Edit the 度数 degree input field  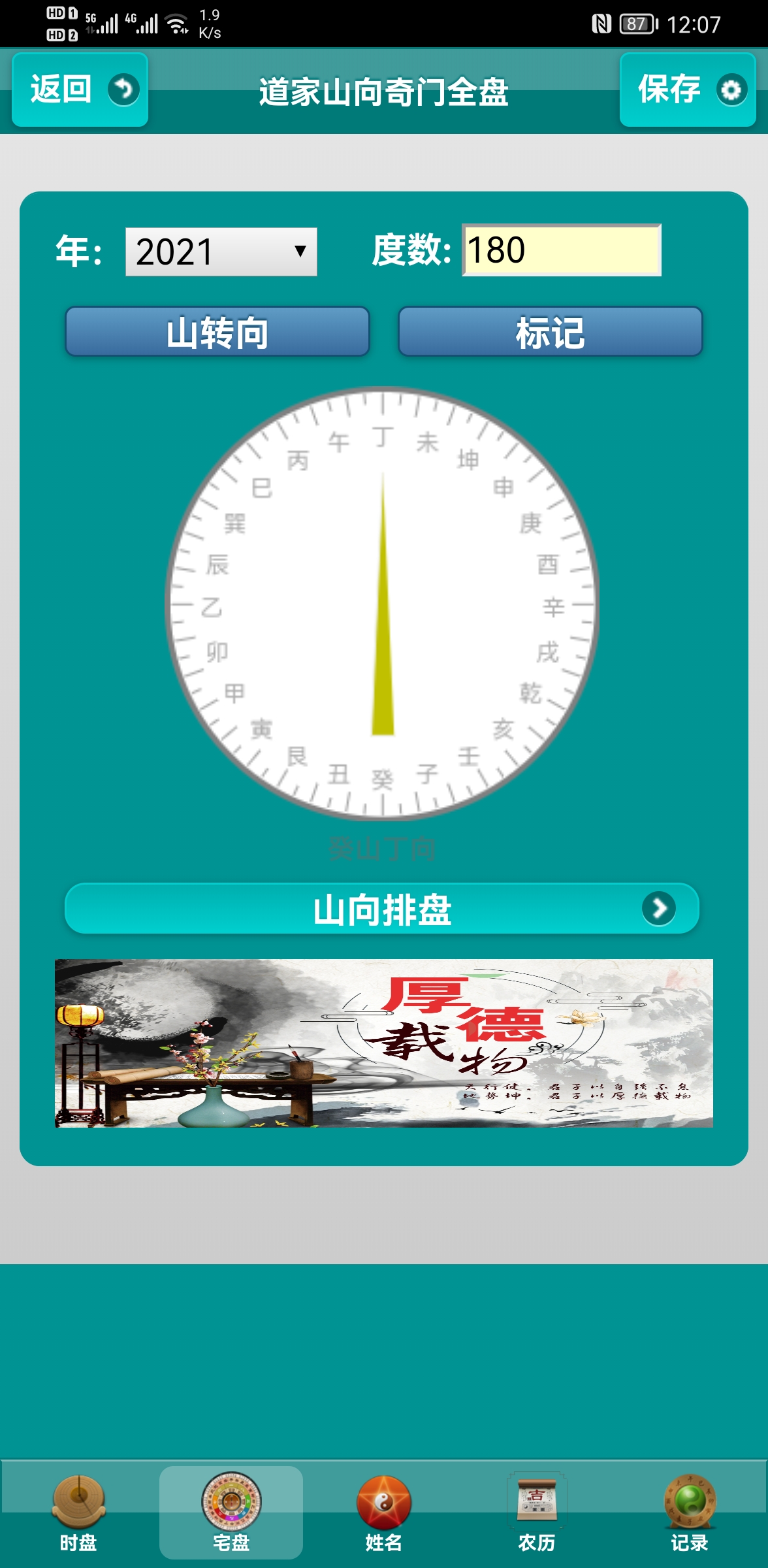[x=562, y=250]
